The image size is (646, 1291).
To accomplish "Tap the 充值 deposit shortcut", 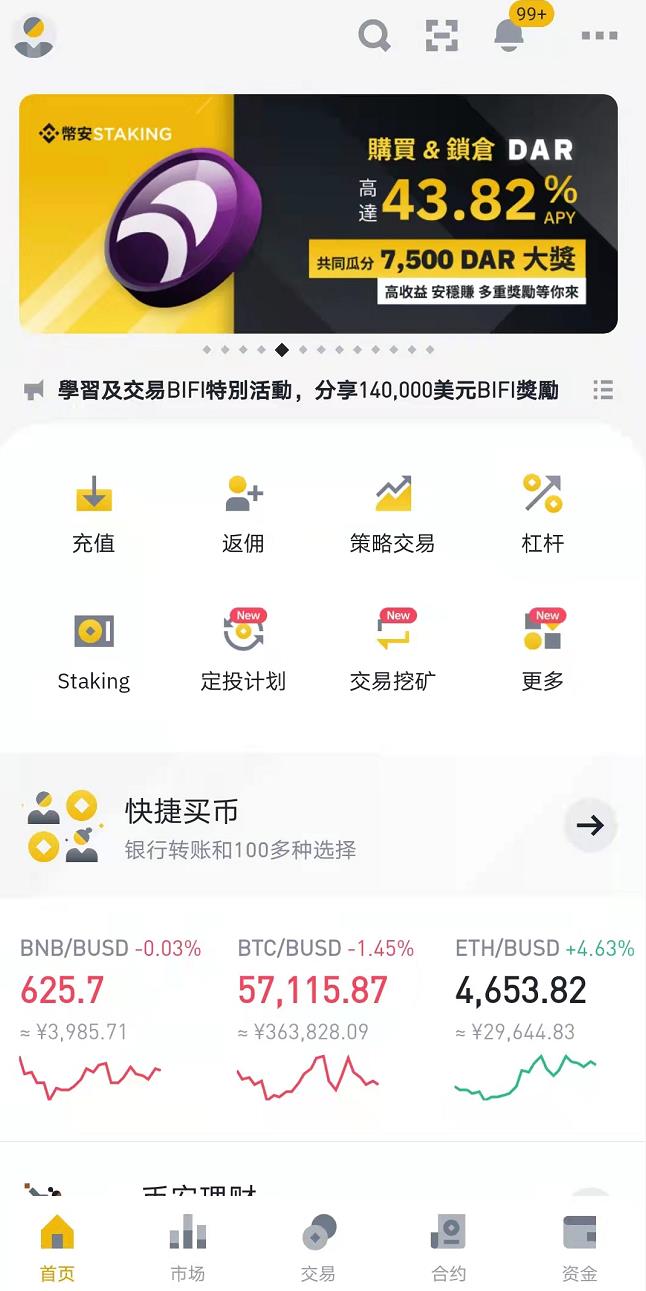I will point(94,514).
